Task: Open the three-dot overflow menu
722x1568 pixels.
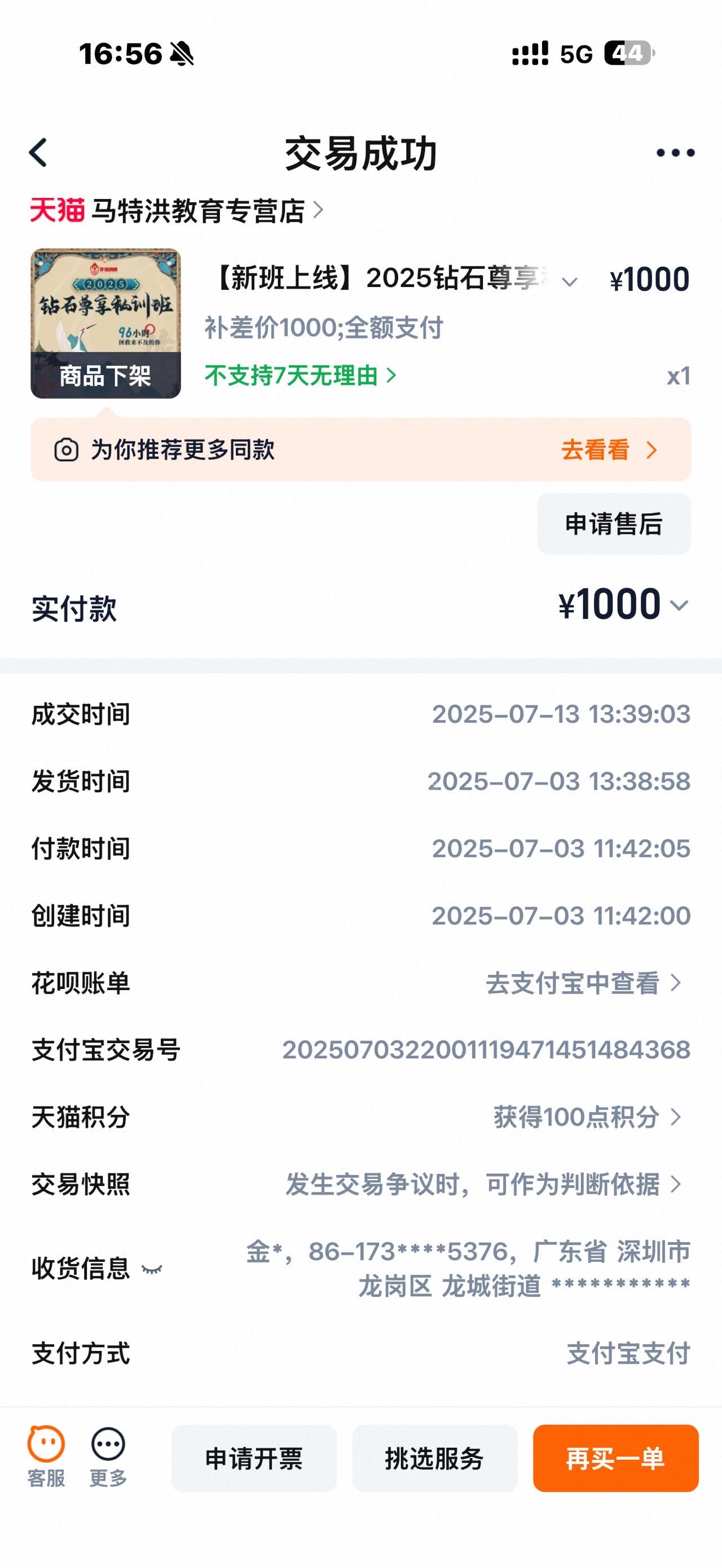Action: coord(675,153)
